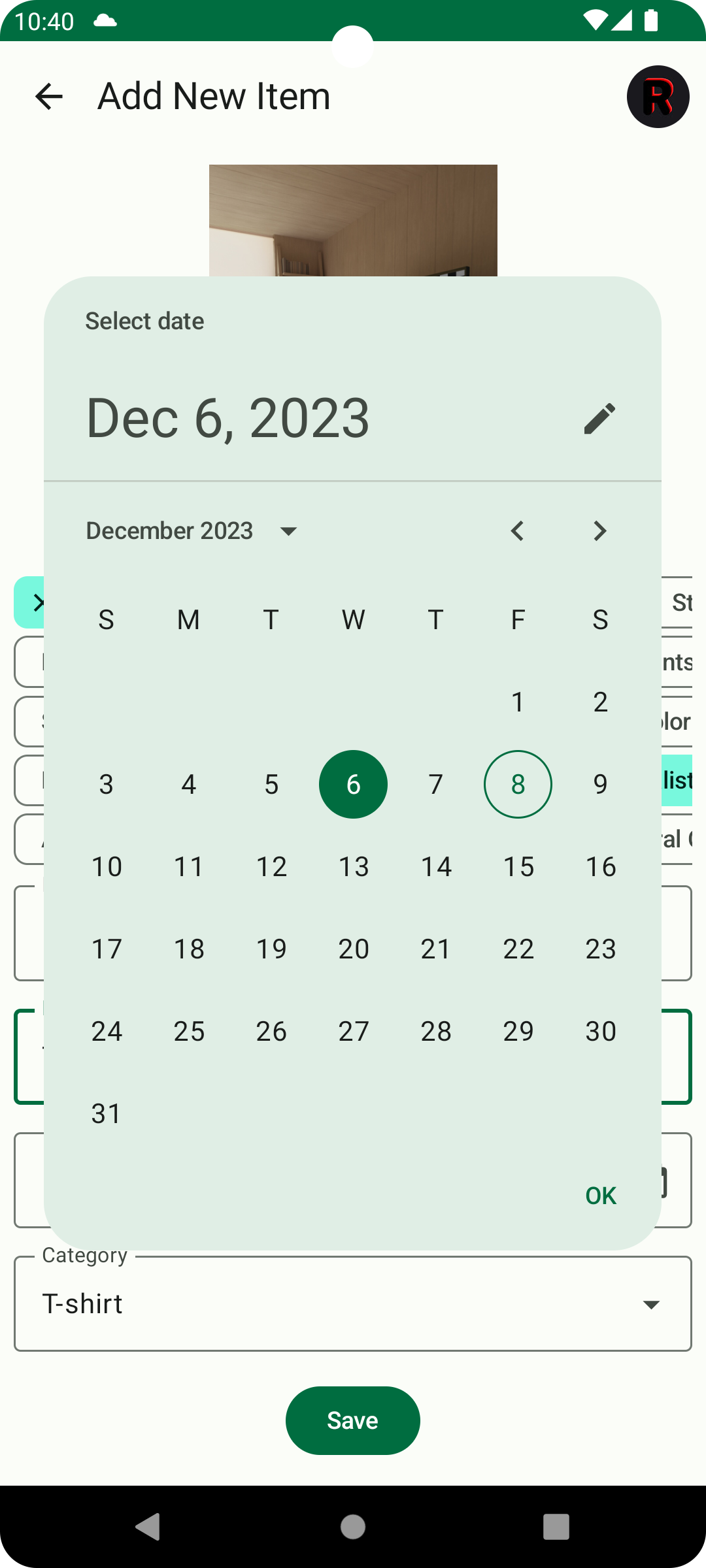Screen dimensions: 706x1568
Task: Switch to the Wednesday column header
Action: point(353,619)
